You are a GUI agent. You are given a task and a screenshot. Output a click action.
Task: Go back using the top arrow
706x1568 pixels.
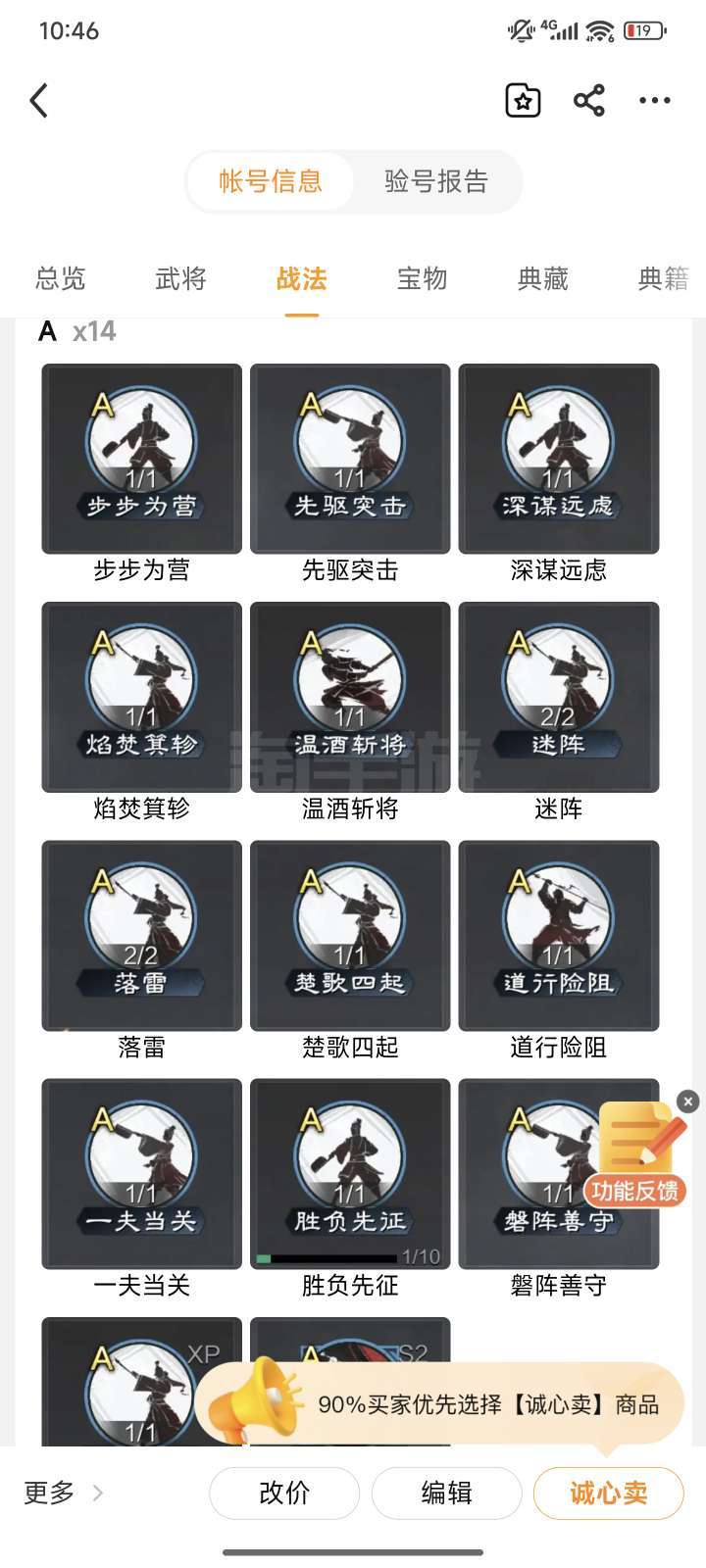(39, 100)
